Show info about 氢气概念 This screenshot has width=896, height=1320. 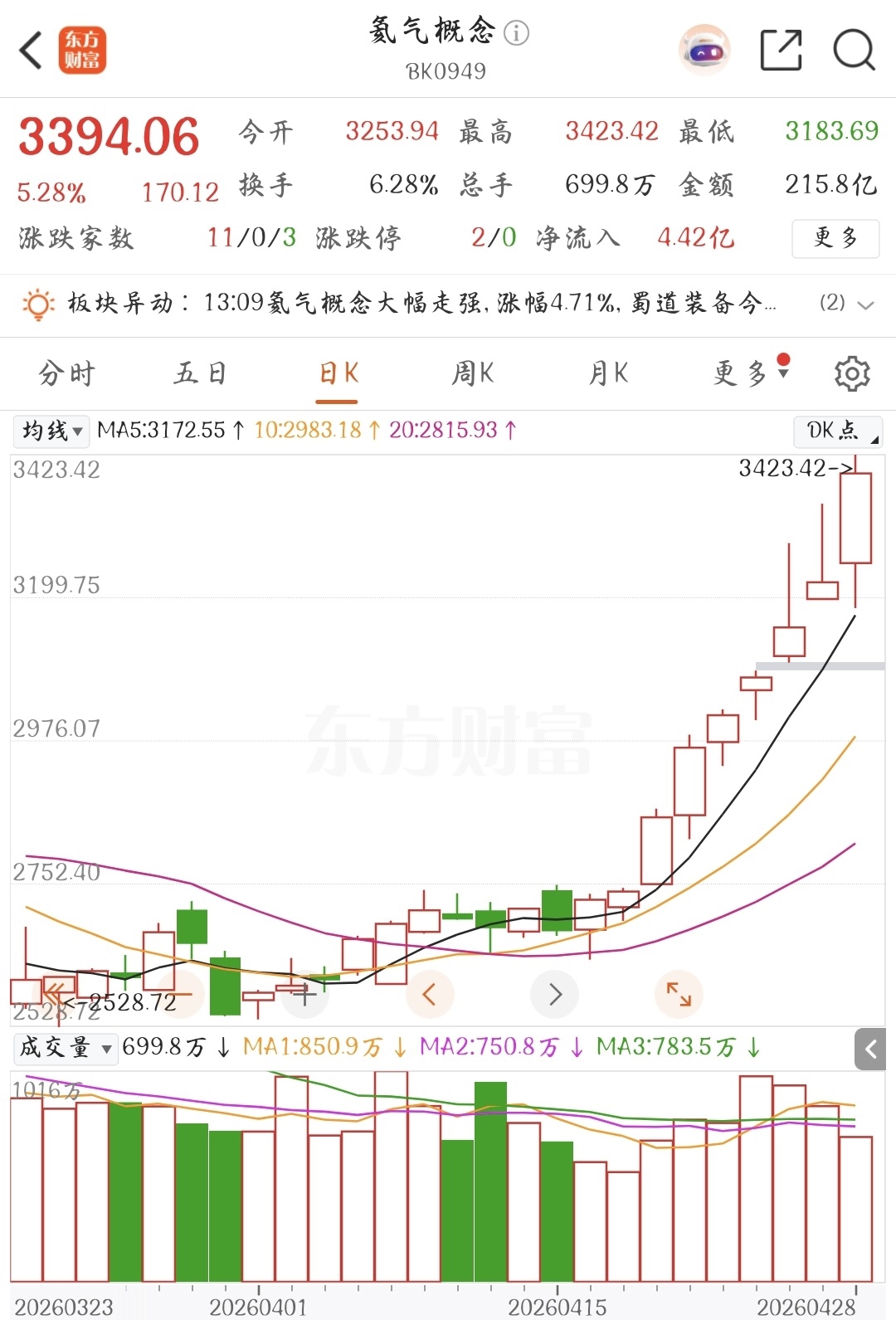[x=517, y=33]
